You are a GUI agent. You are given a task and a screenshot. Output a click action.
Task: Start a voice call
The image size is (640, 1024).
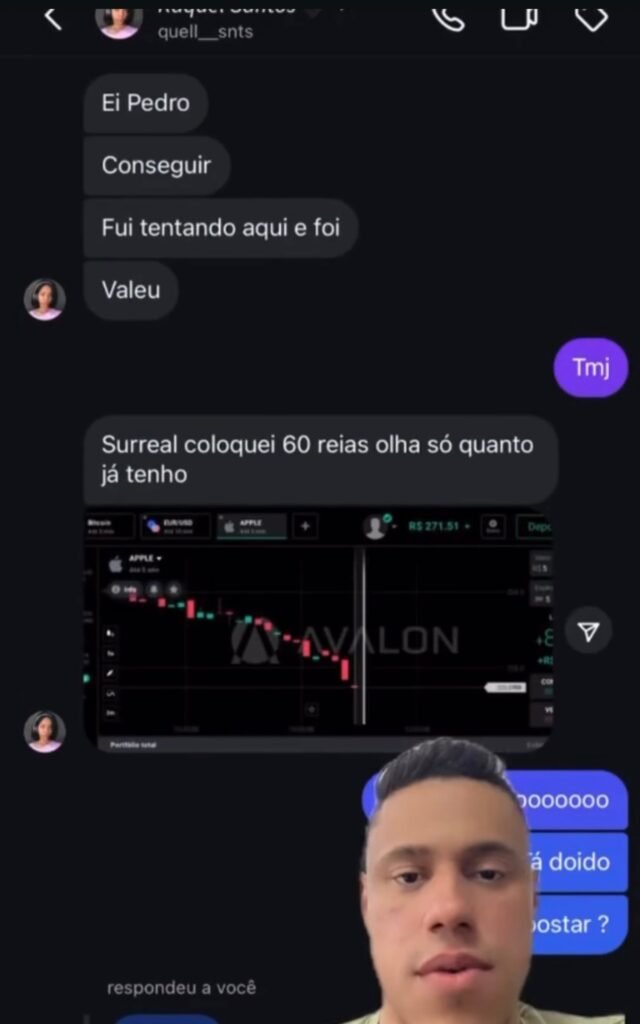coord(448,17)
